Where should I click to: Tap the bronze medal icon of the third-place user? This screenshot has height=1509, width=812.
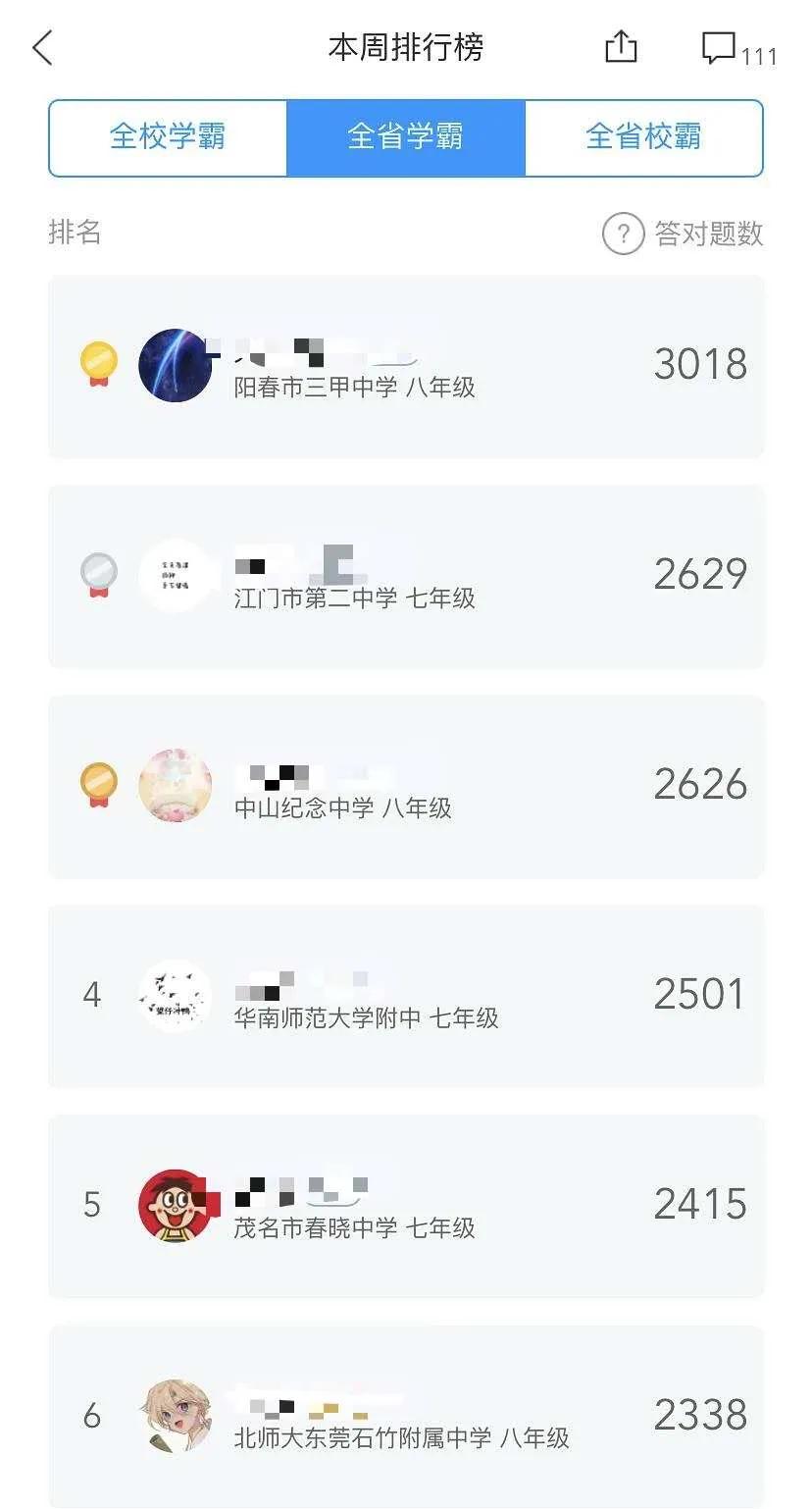(96, 784)
